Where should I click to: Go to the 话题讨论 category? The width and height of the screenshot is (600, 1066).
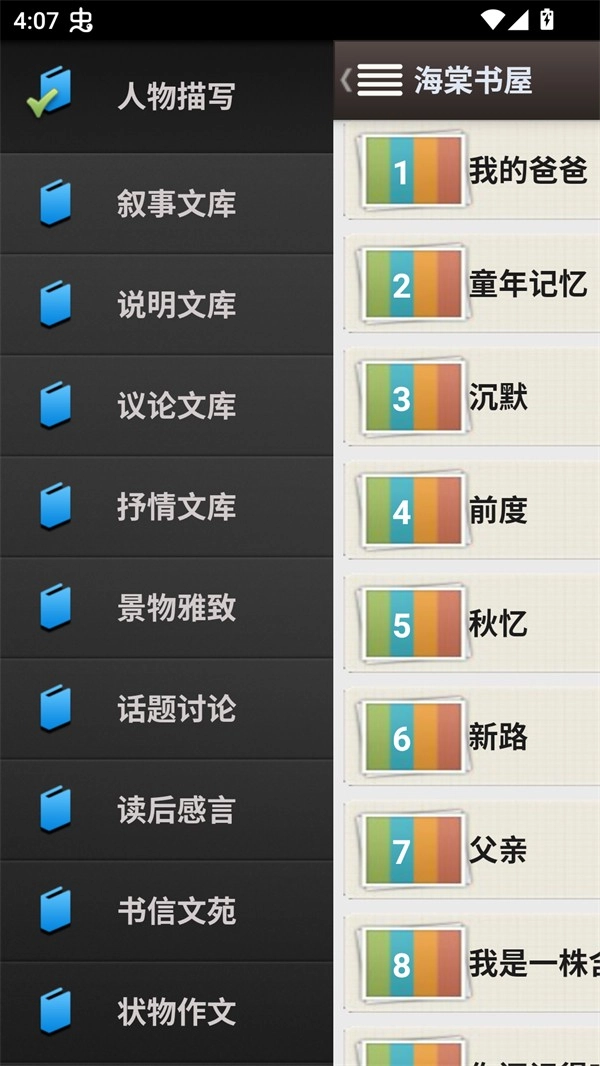tap(166, 709)
